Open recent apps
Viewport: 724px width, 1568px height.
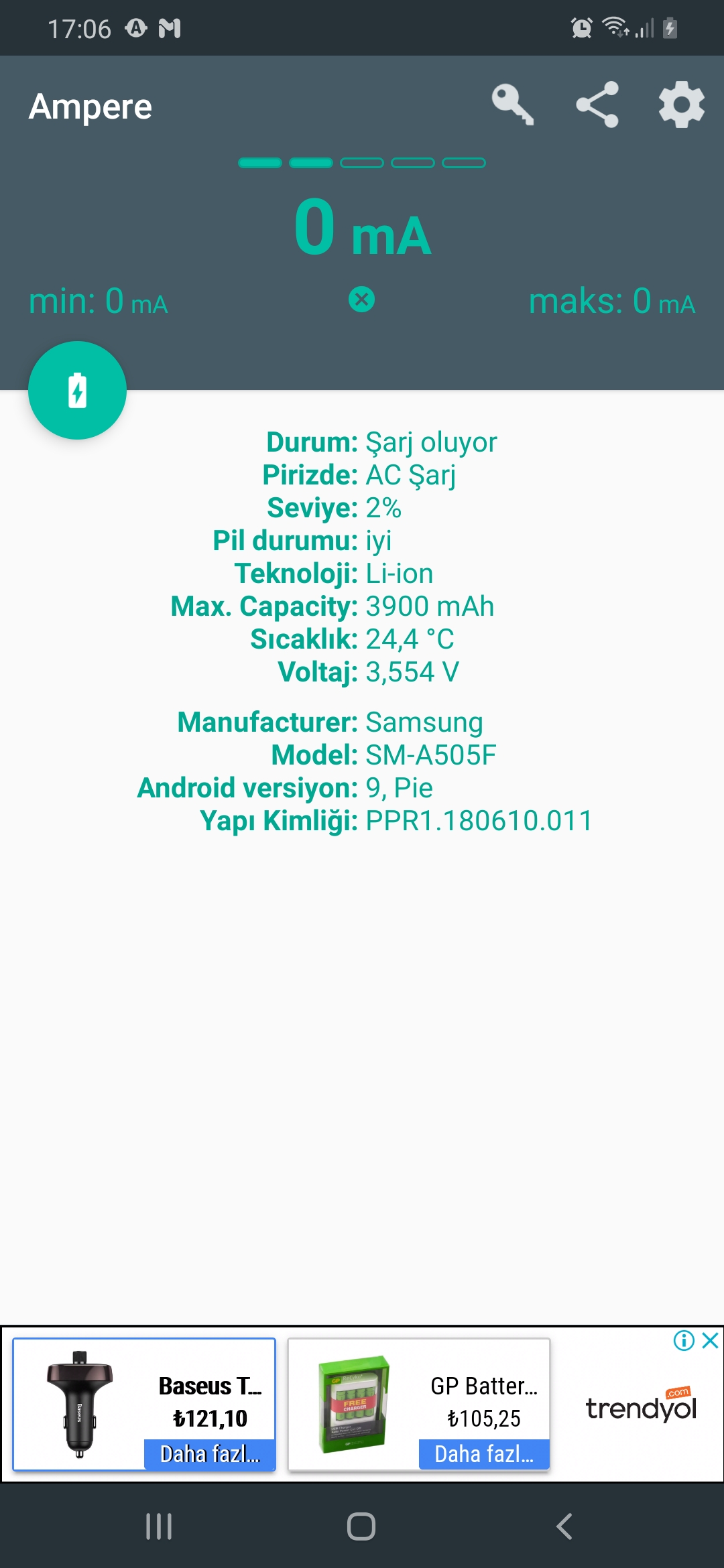pyautogui.click(x=159, y=1526)
